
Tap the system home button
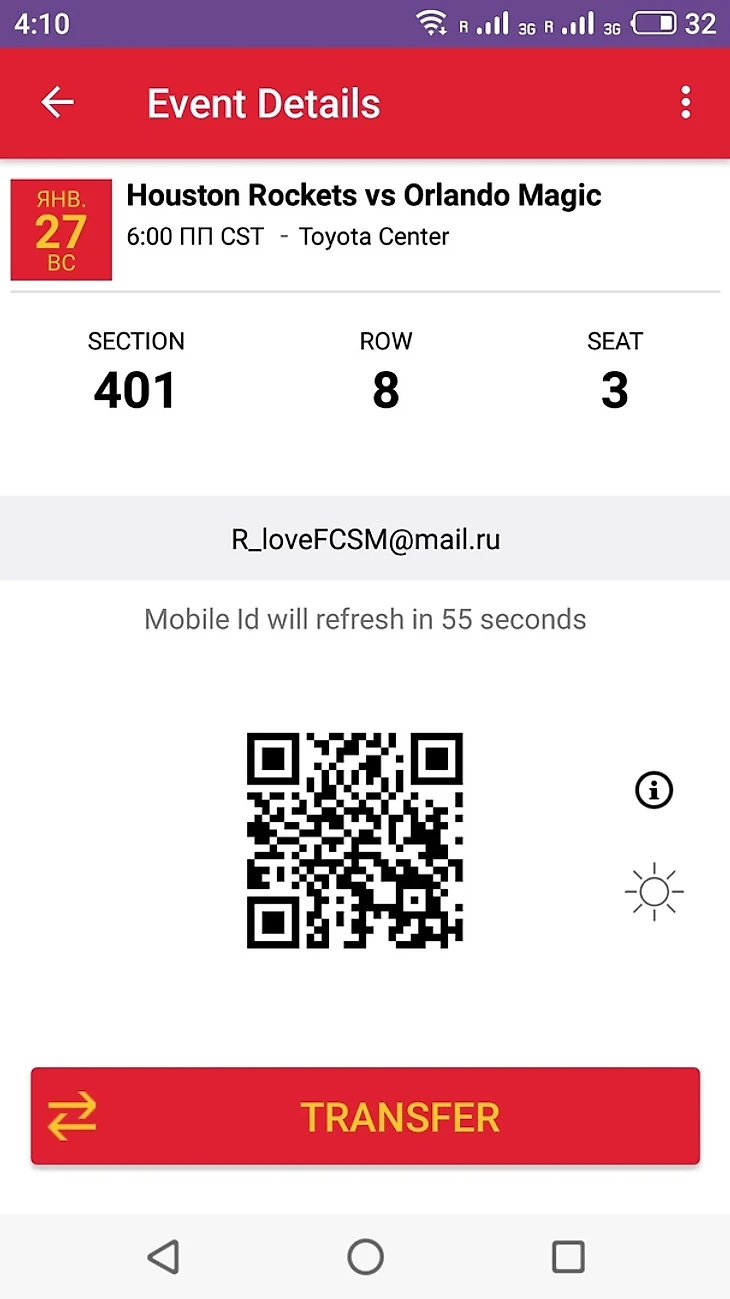(365, 1256)
